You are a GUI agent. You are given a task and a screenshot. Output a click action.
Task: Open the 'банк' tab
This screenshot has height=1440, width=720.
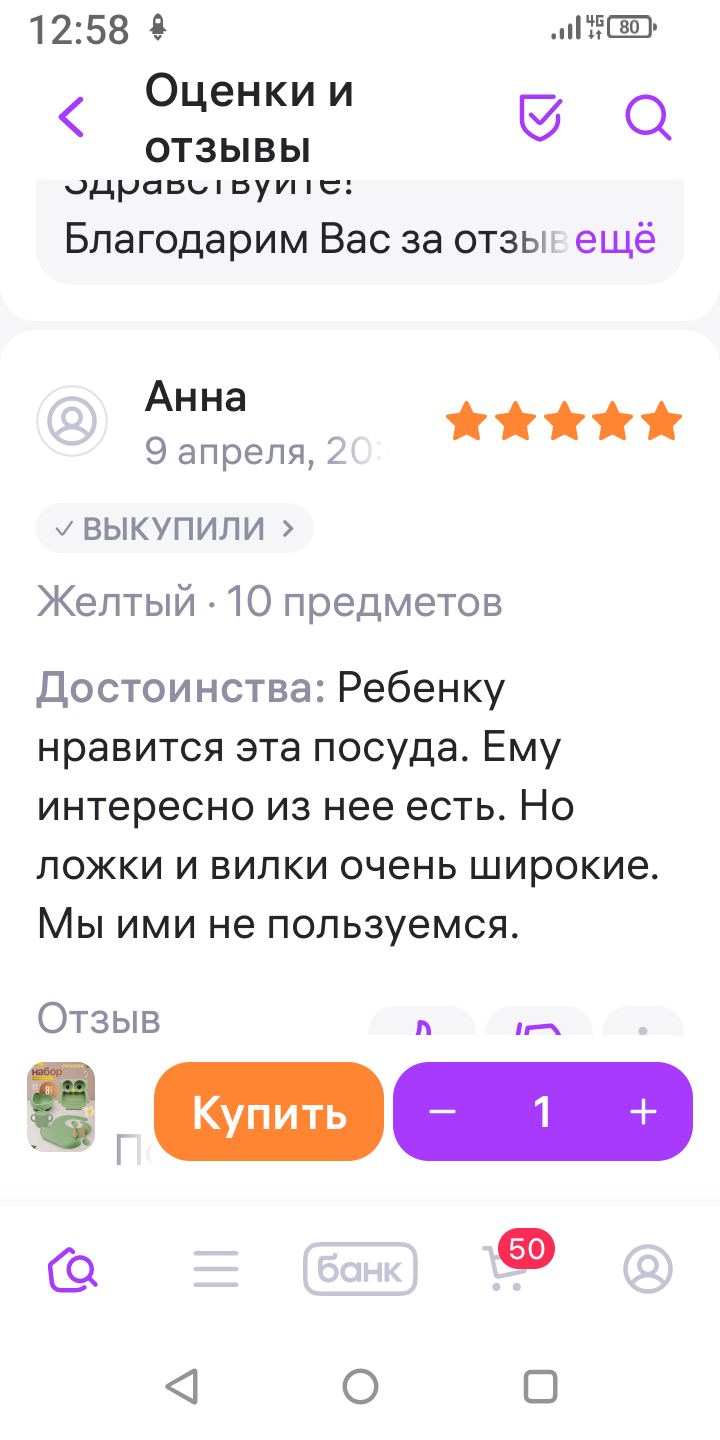click(x=360, y=1270)
